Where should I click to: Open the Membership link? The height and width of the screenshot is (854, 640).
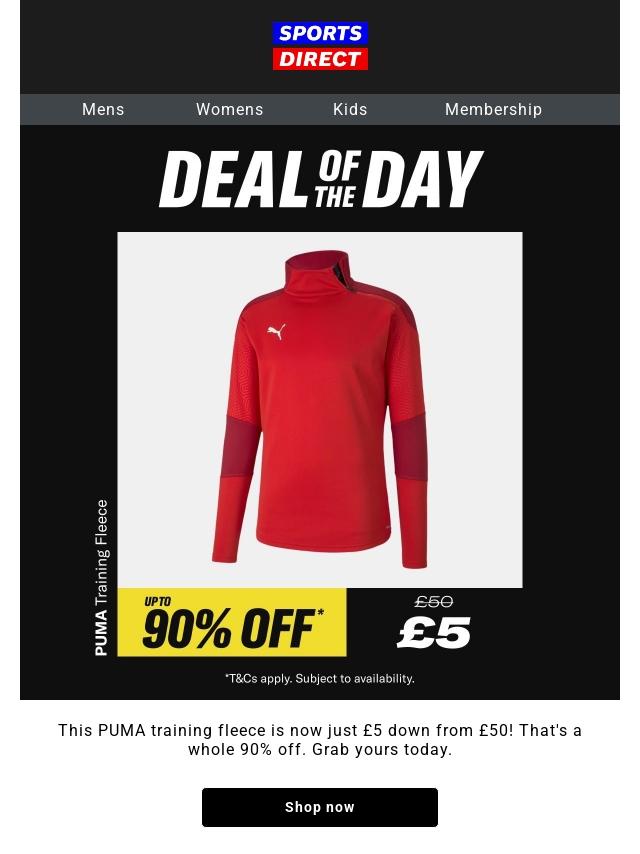point(493,110)
